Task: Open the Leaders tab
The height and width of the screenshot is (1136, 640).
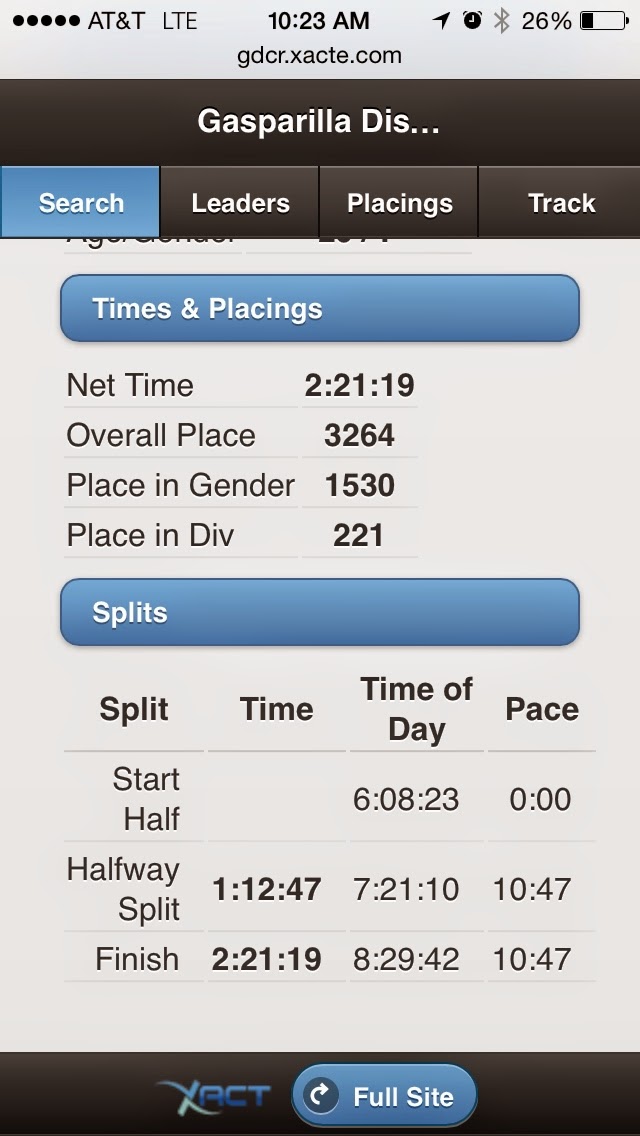Action: click(240, 203)
